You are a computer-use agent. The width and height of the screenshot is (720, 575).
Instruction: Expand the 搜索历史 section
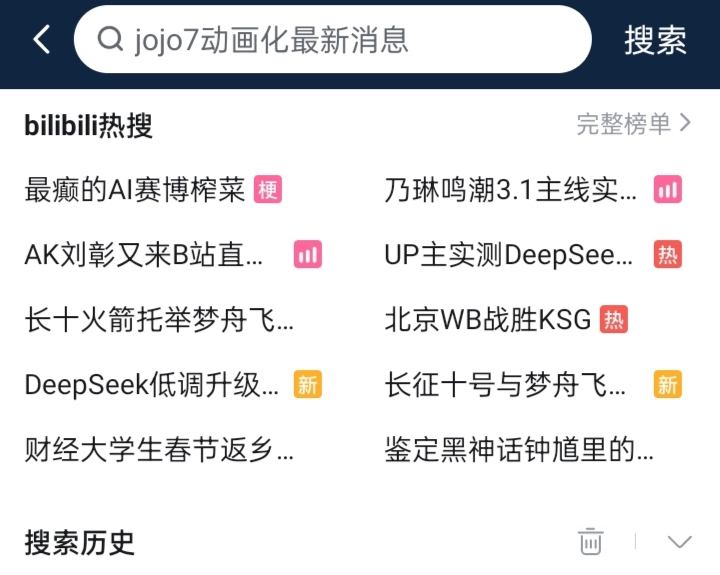[679, 542]
